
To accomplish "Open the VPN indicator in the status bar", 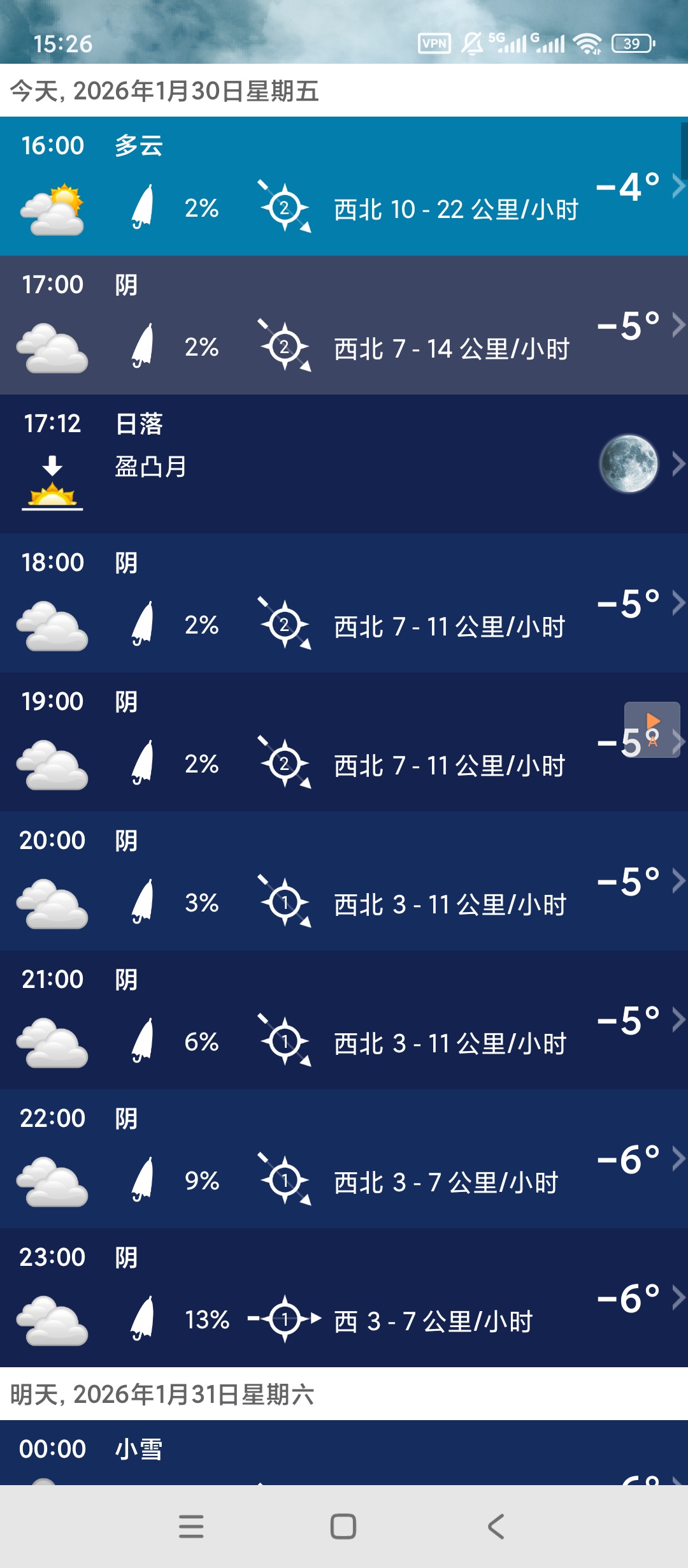I will 433,42.
